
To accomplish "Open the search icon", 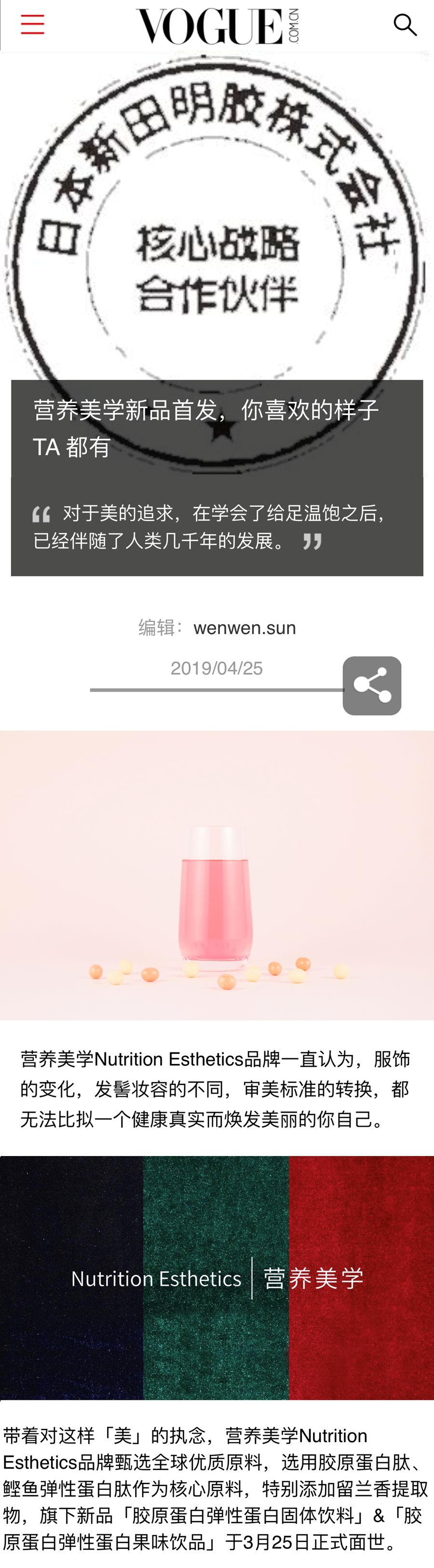I will [x=405, y=25].
